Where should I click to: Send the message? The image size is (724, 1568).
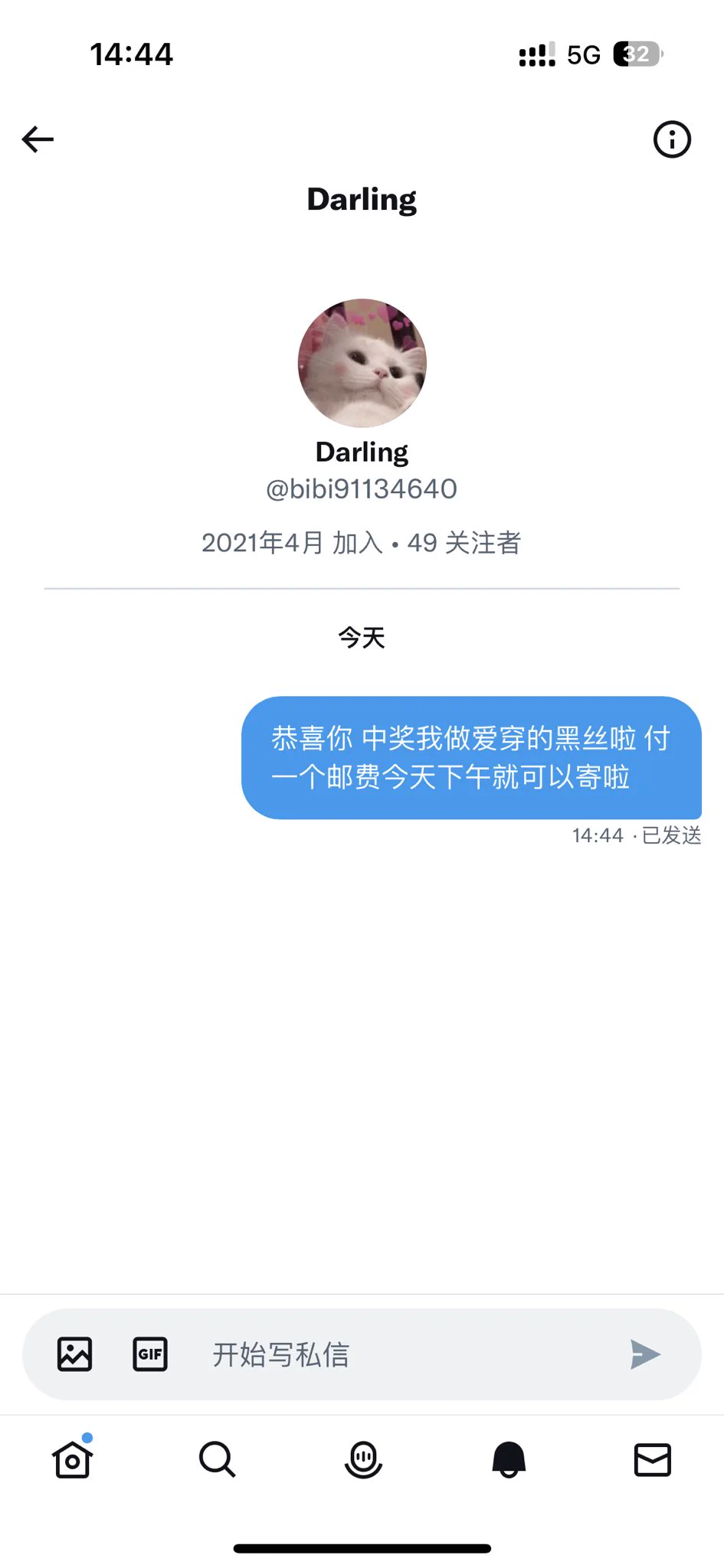[644, 1354]
